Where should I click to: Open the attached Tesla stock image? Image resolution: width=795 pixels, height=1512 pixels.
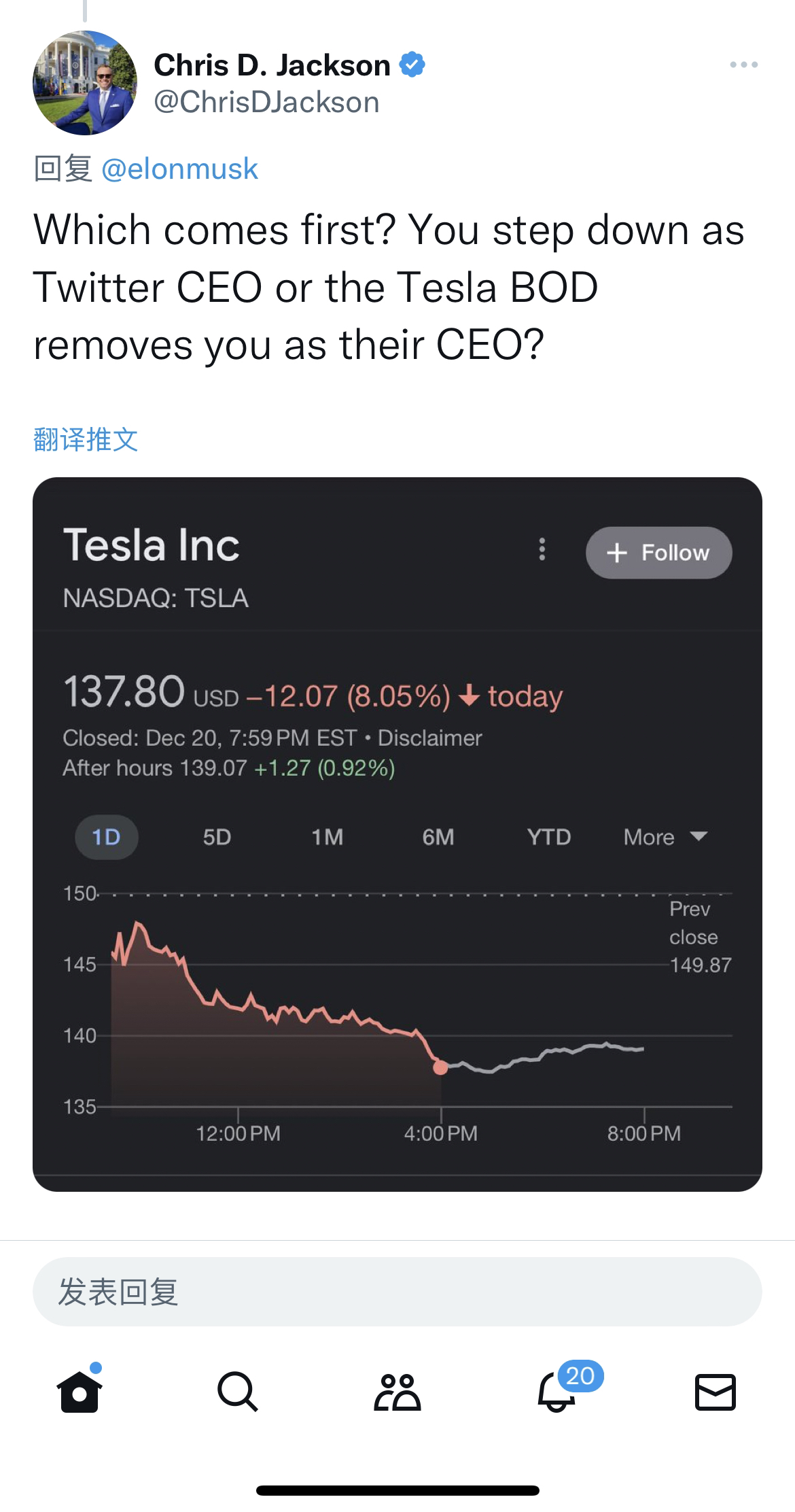tap(397, 834)
